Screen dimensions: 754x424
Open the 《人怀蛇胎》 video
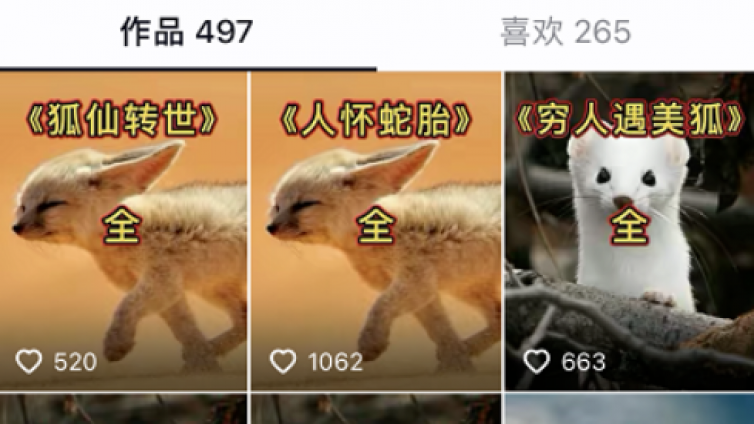coord(375,230)
